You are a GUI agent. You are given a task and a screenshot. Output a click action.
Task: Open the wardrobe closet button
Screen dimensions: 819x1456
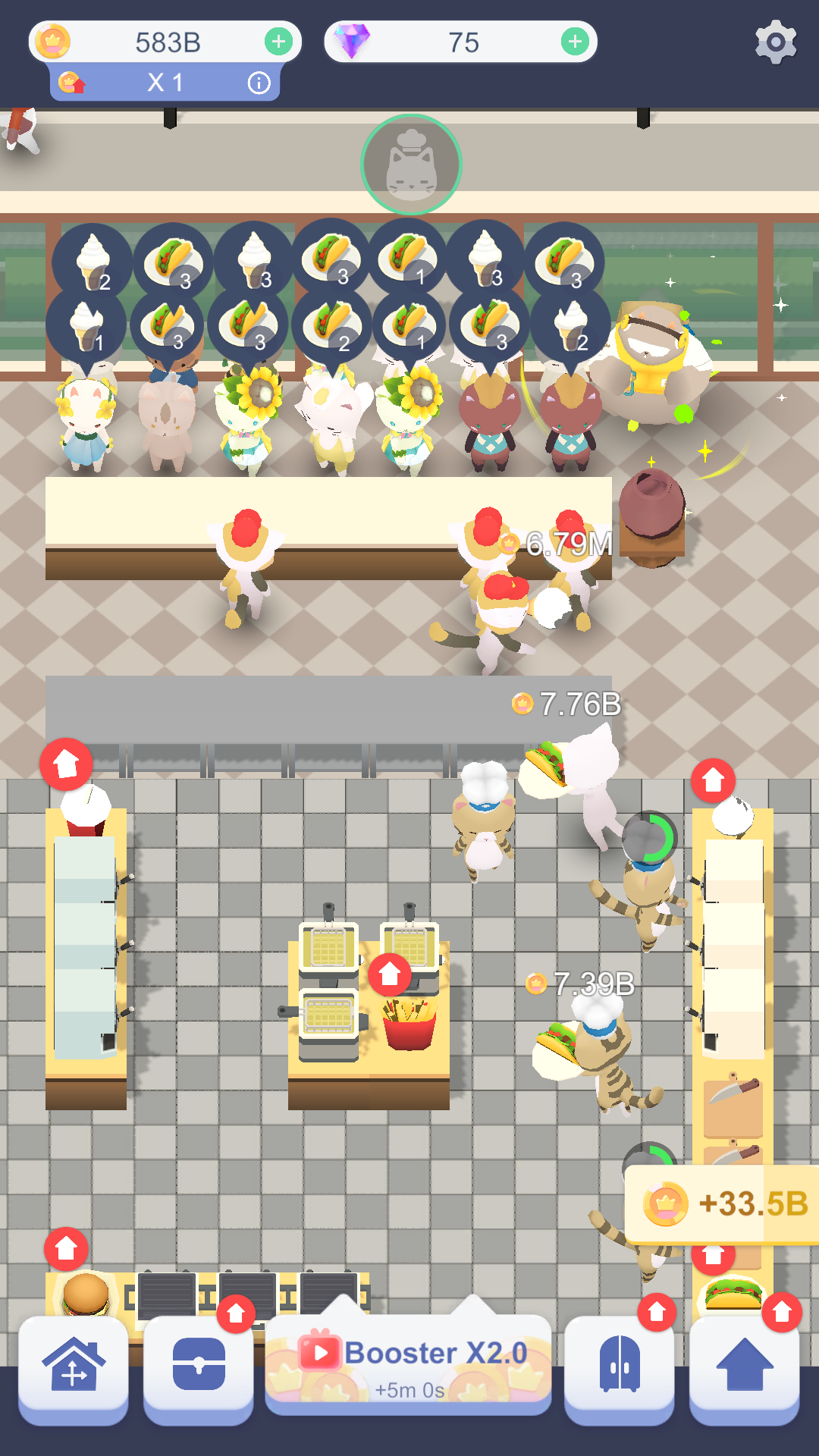pyautogui.click(x=620, y=1365)
